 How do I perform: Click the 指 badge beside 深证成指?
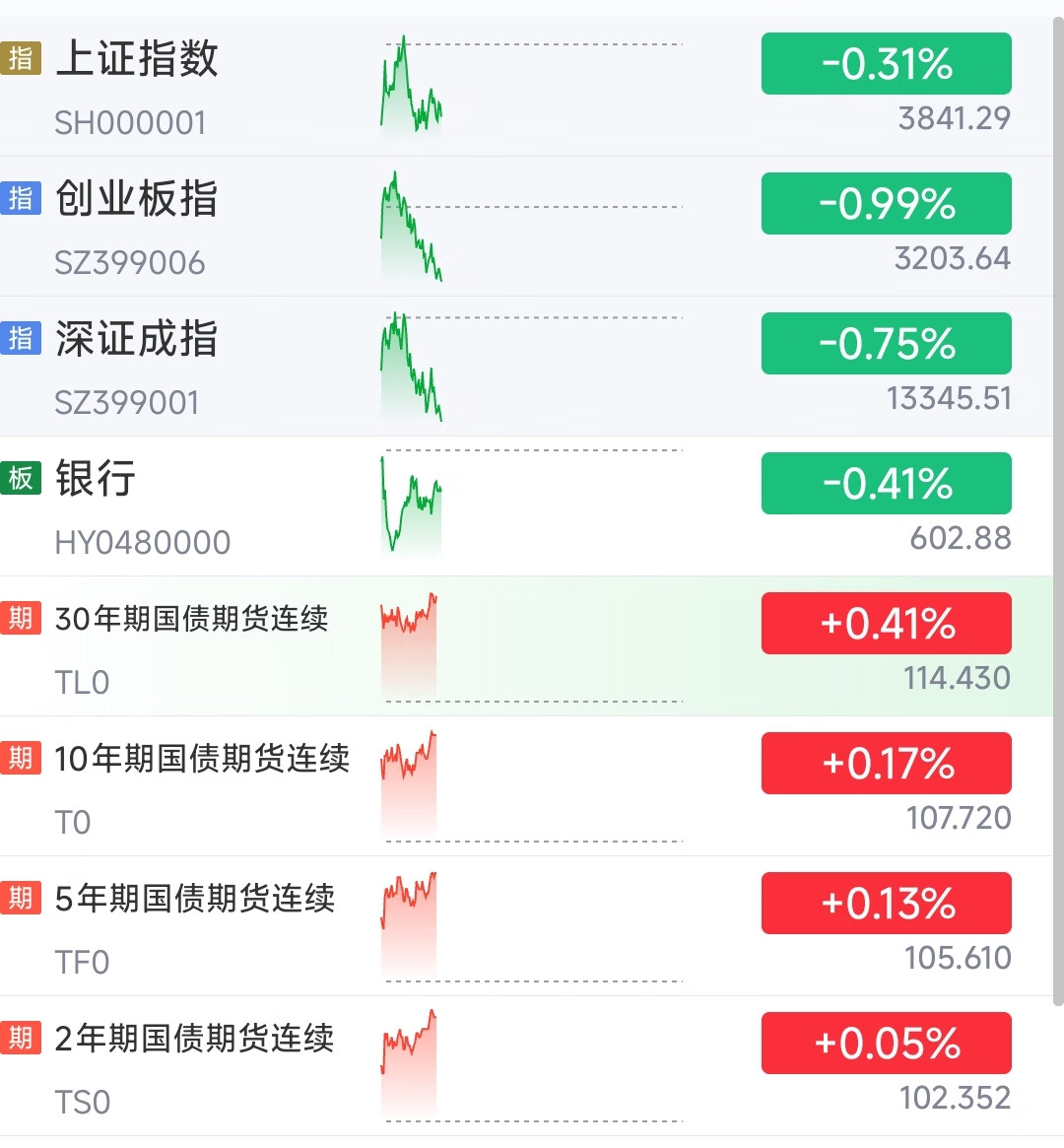point(19,339)
